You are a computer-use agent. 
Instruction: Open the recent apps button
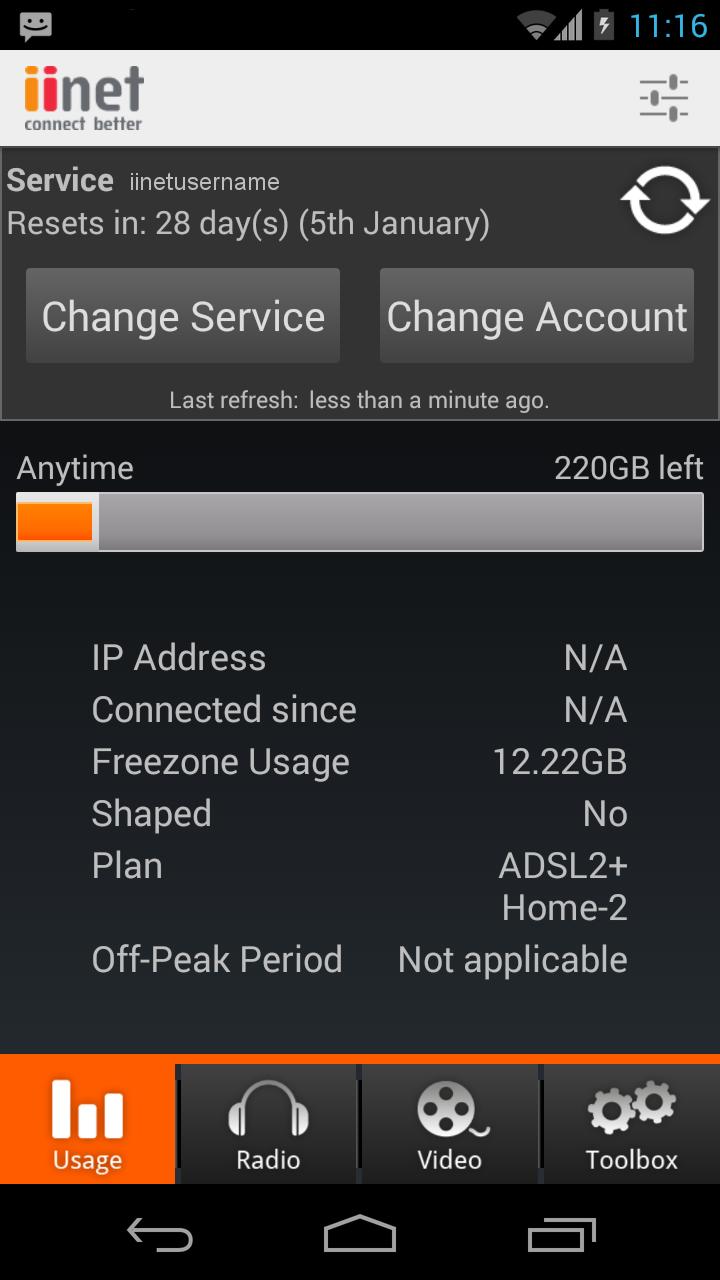point(561,1236)
